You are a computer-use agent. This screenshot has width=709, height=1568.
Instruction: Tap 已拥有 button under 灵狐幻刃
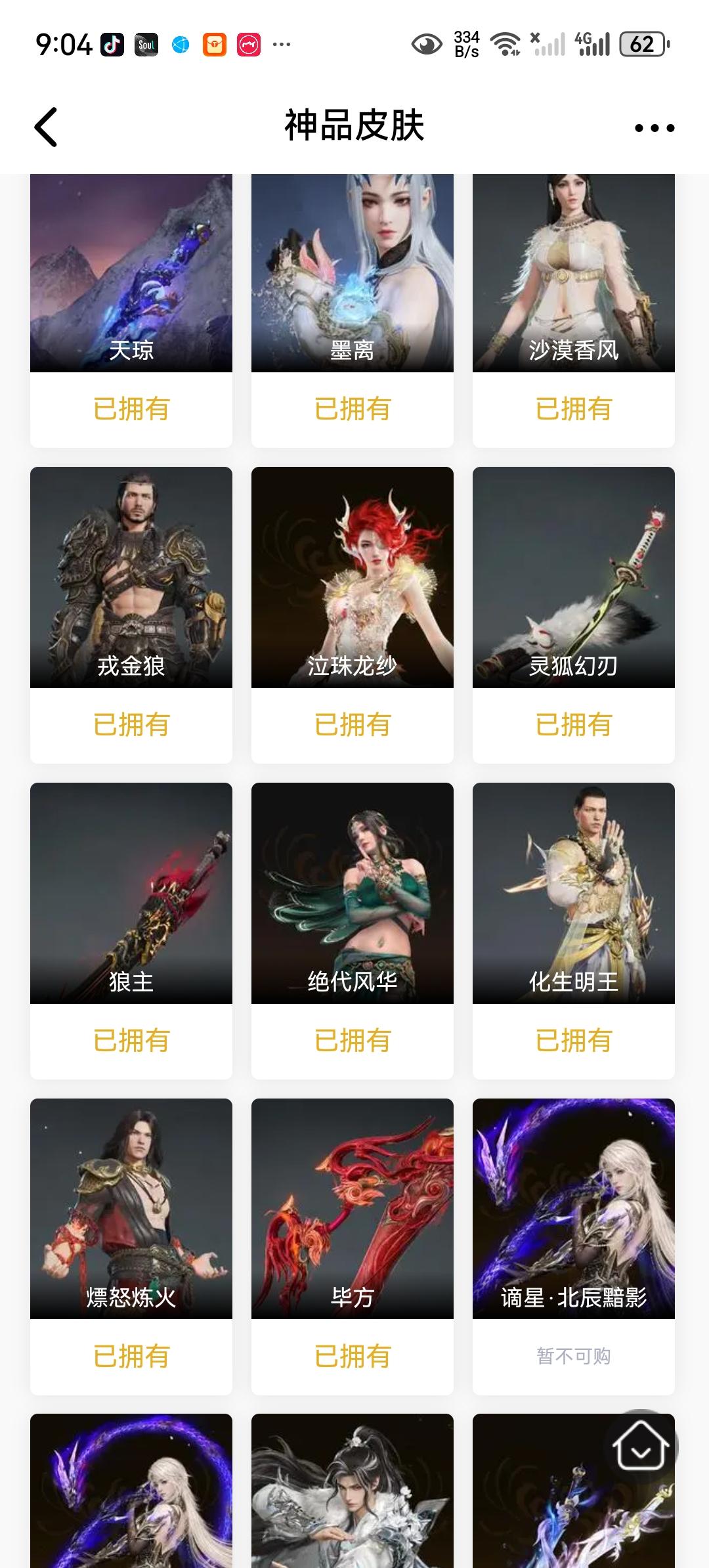(573, 724)
